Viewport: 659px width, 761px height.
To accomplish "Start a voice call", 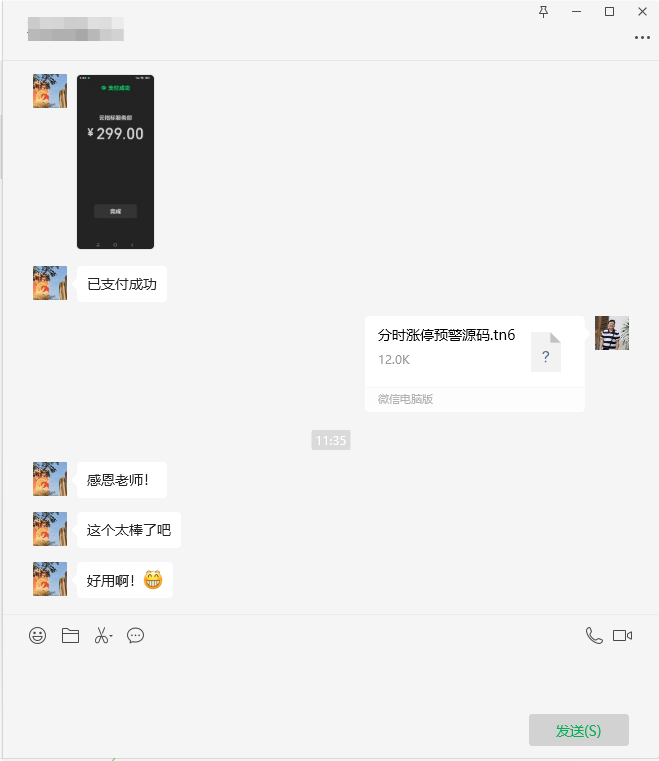I will click(594, 635).
